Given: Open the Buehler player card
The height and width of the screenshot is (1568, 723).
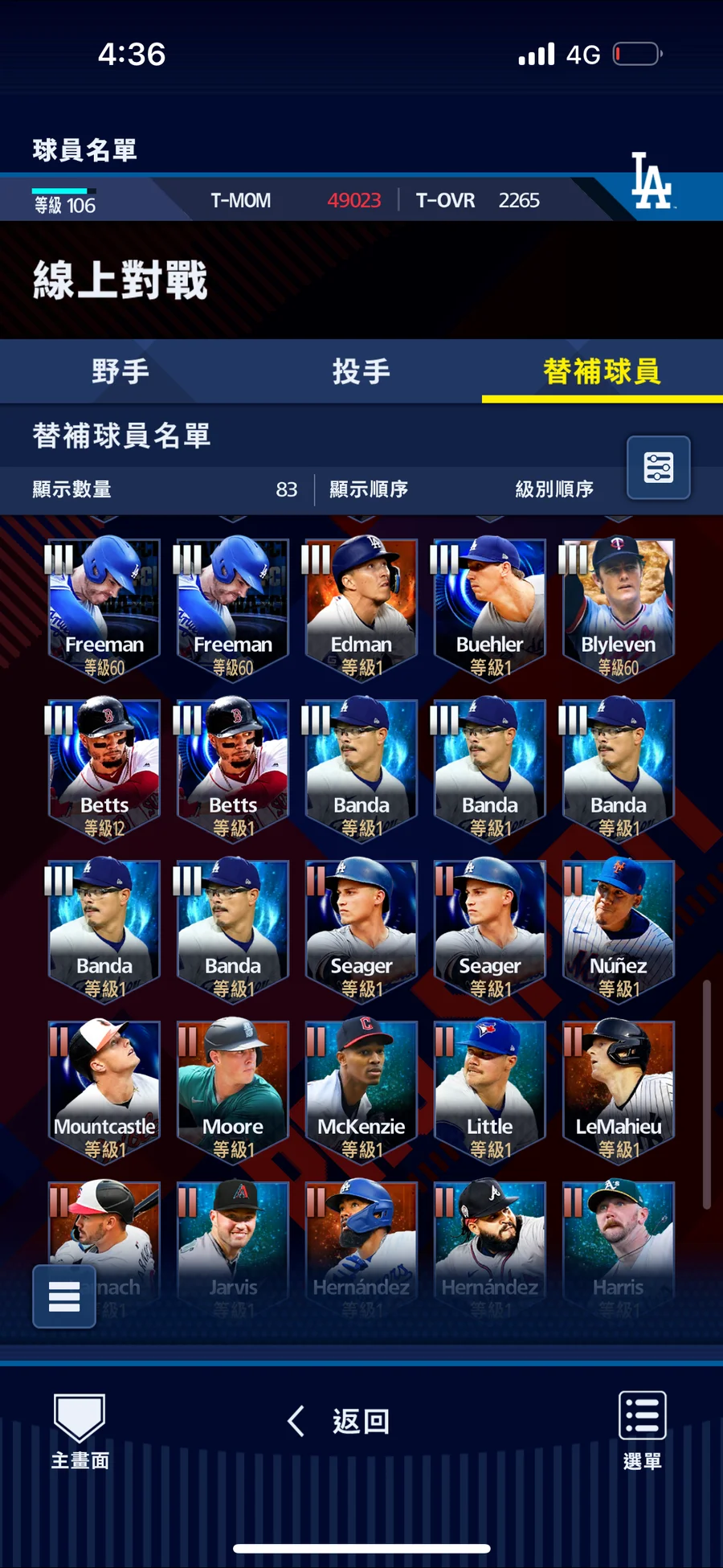Looking at the screenshot, I should click(490, 609).
